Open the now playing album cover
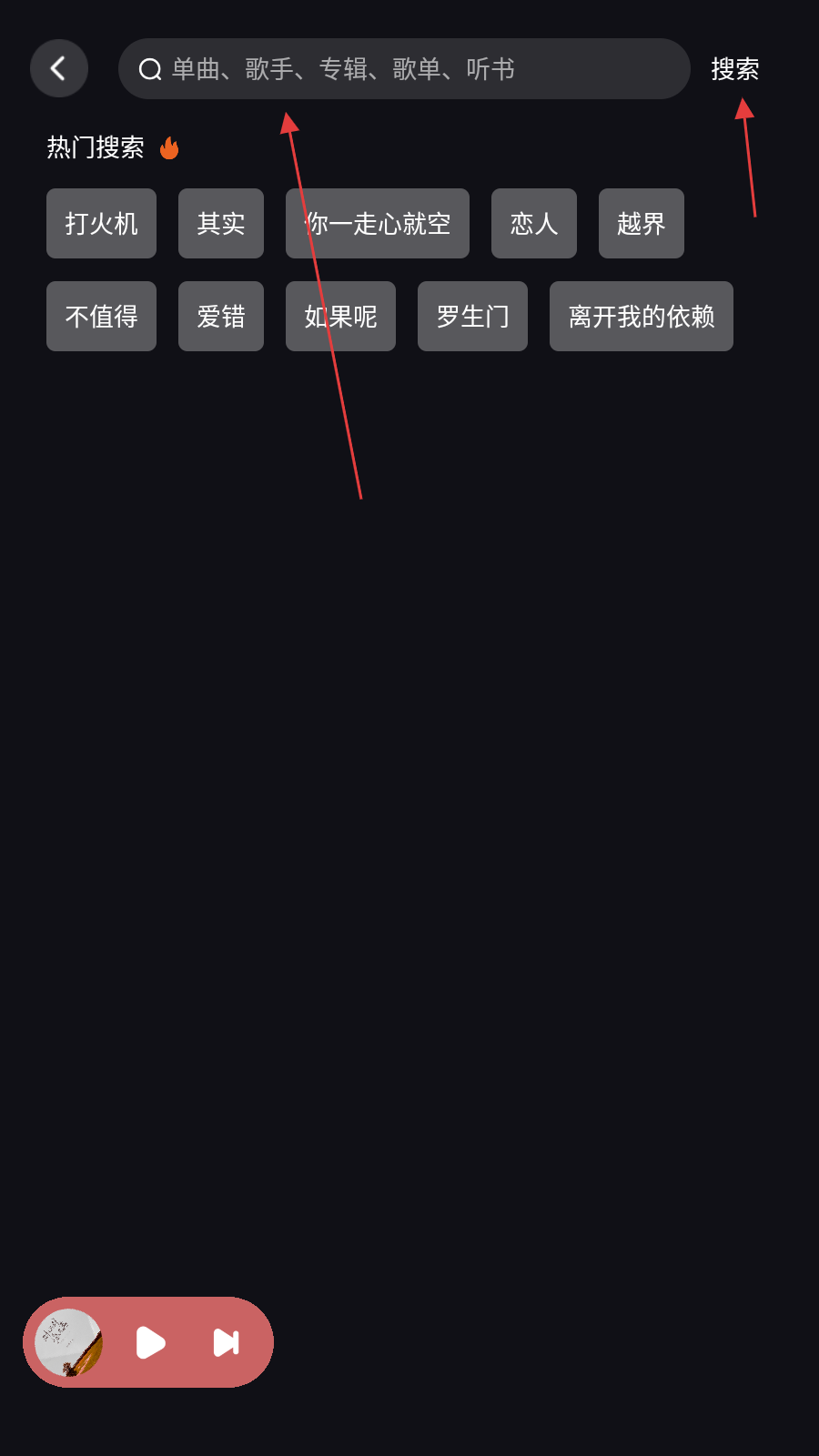Viewport: 819px width, 1456px height. point(68,1342)
